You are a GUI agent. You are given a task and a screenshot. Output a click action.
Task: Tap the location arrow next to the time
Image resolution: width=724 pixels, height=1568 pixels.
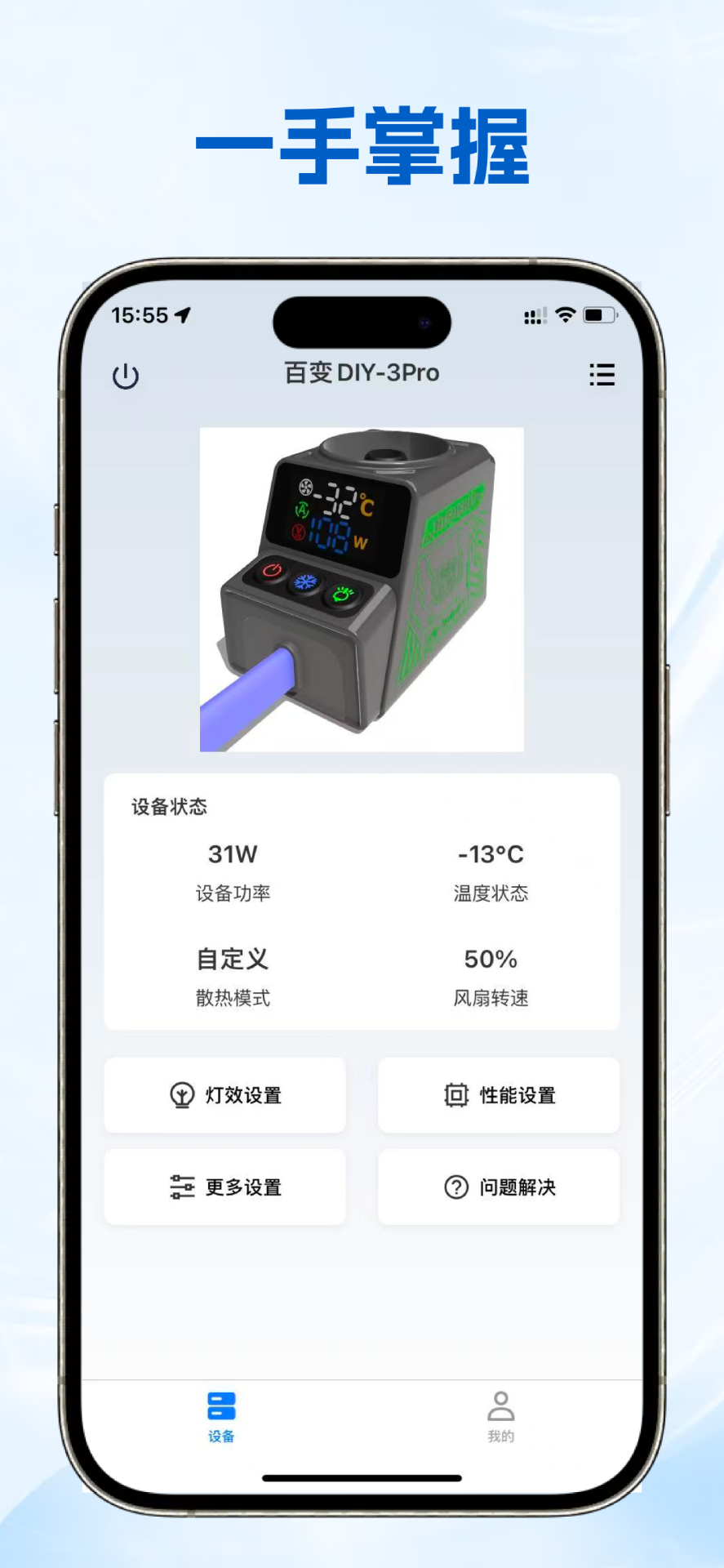(183, 314)
